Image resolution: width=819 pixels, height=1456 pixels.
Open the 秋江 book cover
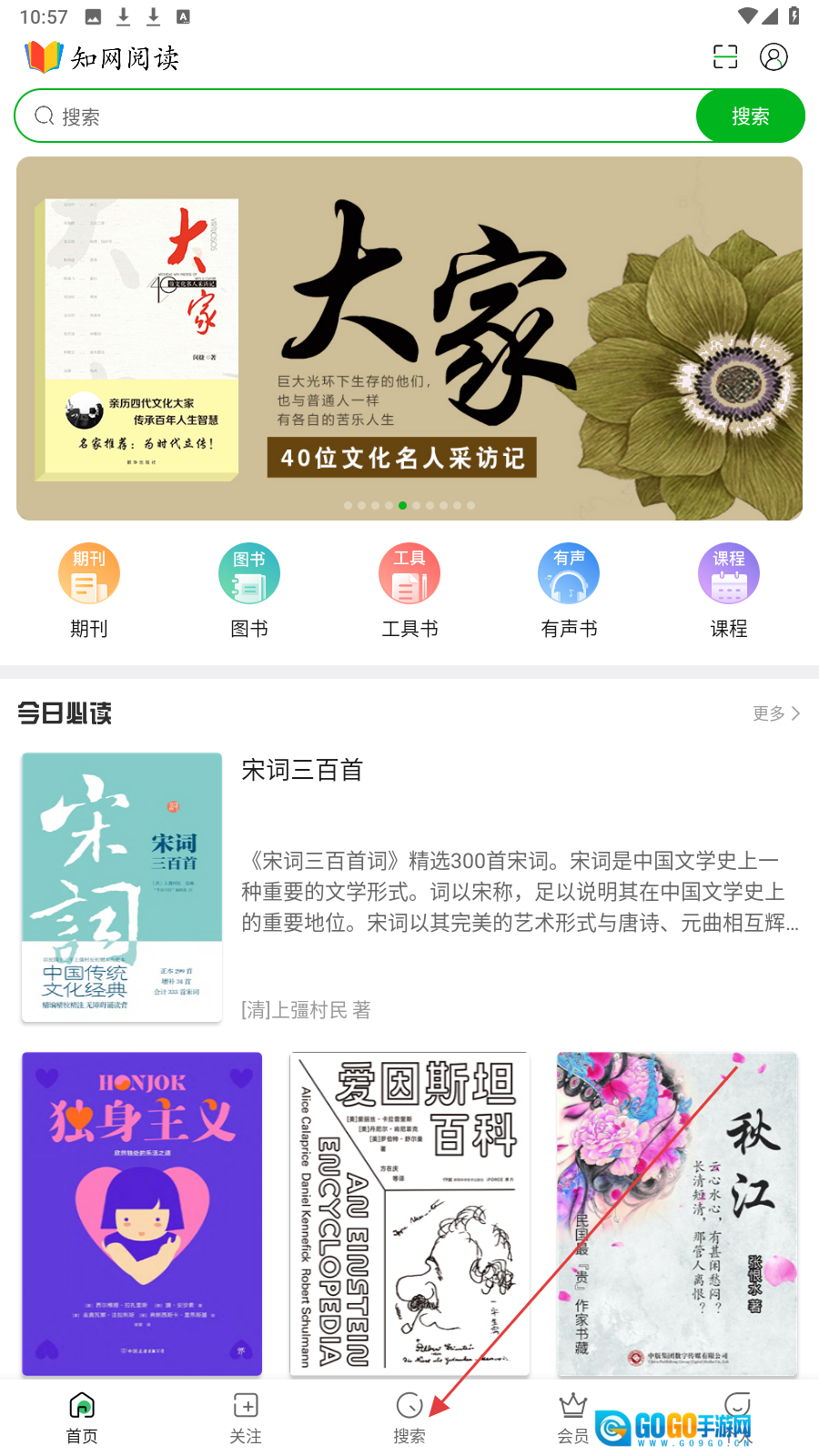pyautogui.click(x=677, y=1213)
